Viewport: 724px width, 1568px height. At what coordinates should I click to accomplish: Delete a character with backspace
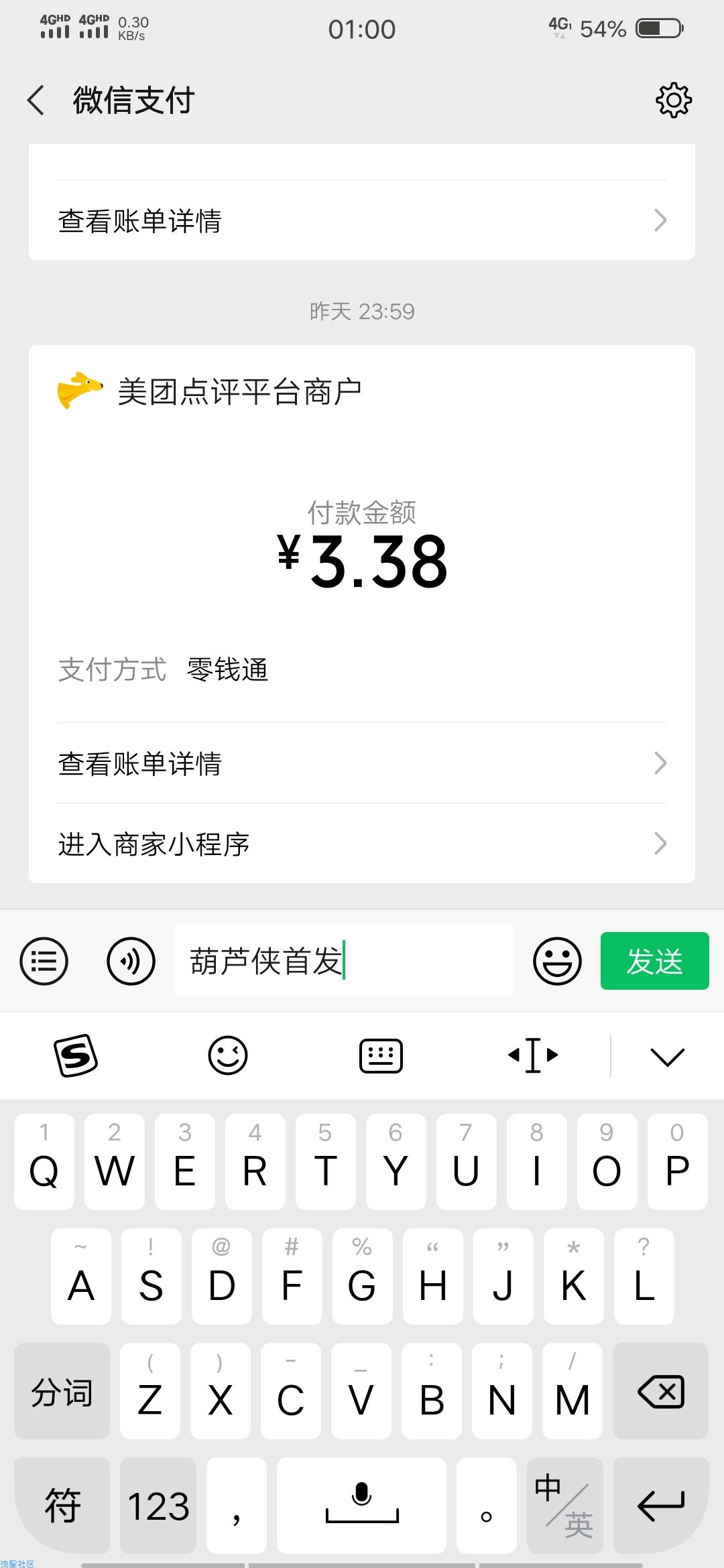pos(660,1391)
